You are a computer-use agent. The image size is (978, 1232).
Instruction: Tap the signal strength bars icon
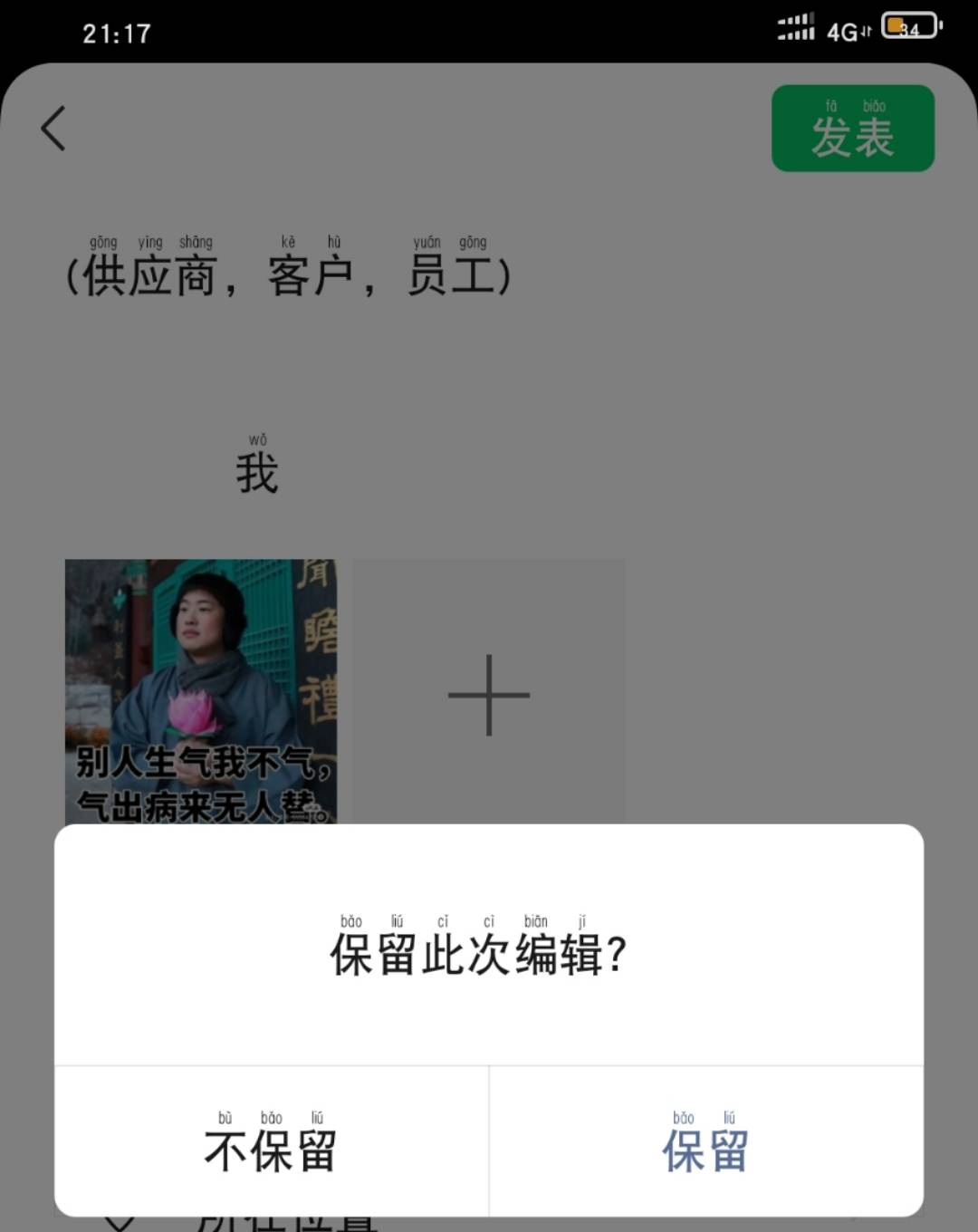coord(794,27)
